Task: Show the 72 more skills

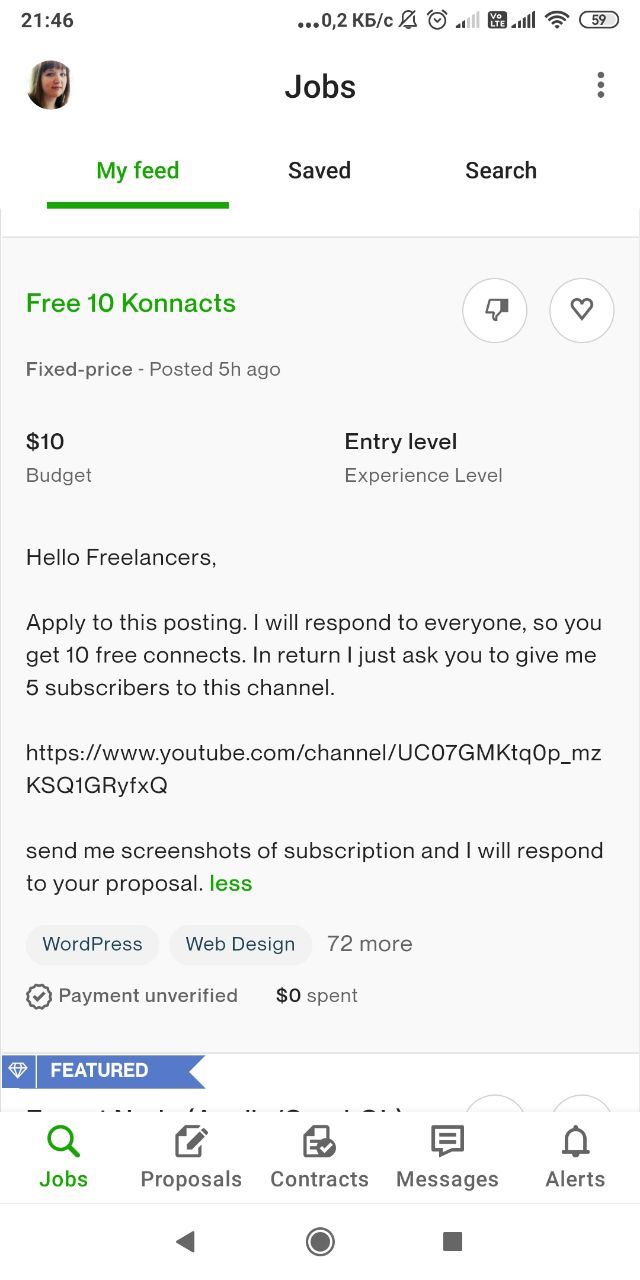Action: (370, 944)
